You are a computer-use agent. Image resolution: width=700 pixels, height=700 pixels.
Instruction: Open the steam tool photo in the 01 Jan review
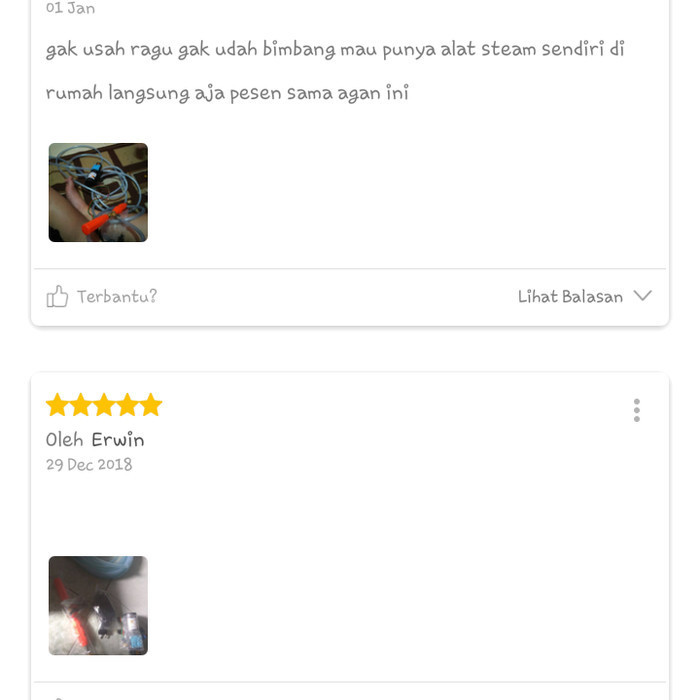click(98, 192)
